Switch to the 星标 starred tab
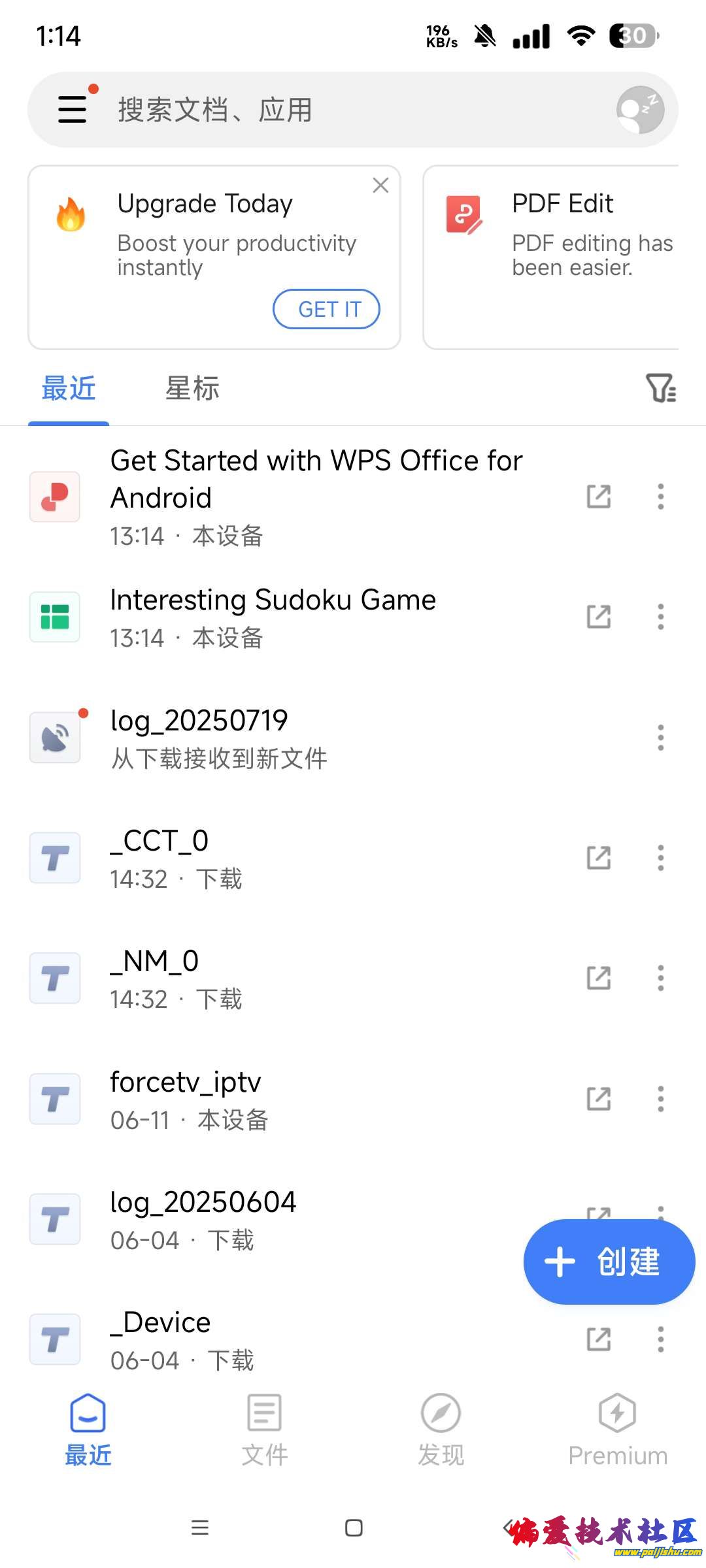 [x=192, y=389]
